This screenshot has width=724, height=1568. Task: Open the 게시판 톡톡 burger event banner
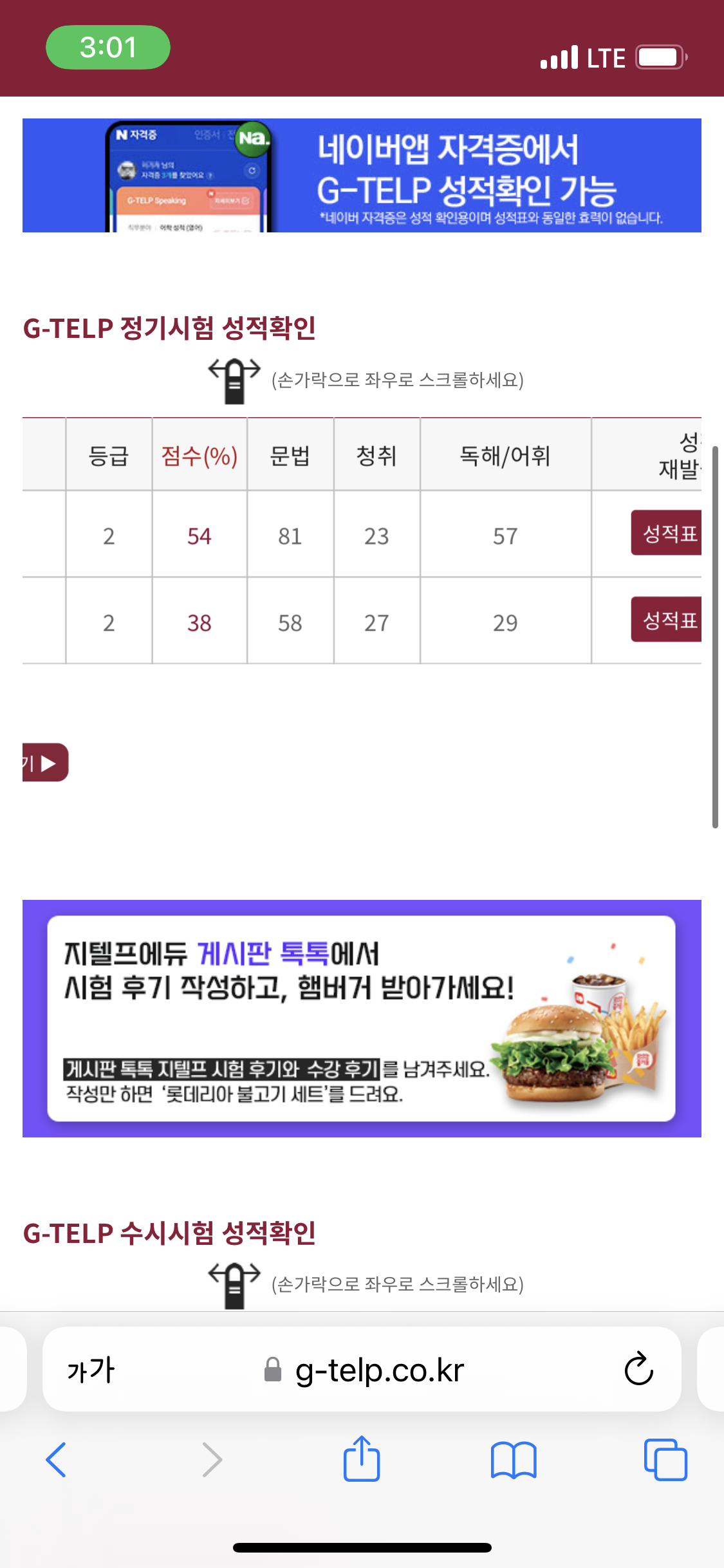362,1018
